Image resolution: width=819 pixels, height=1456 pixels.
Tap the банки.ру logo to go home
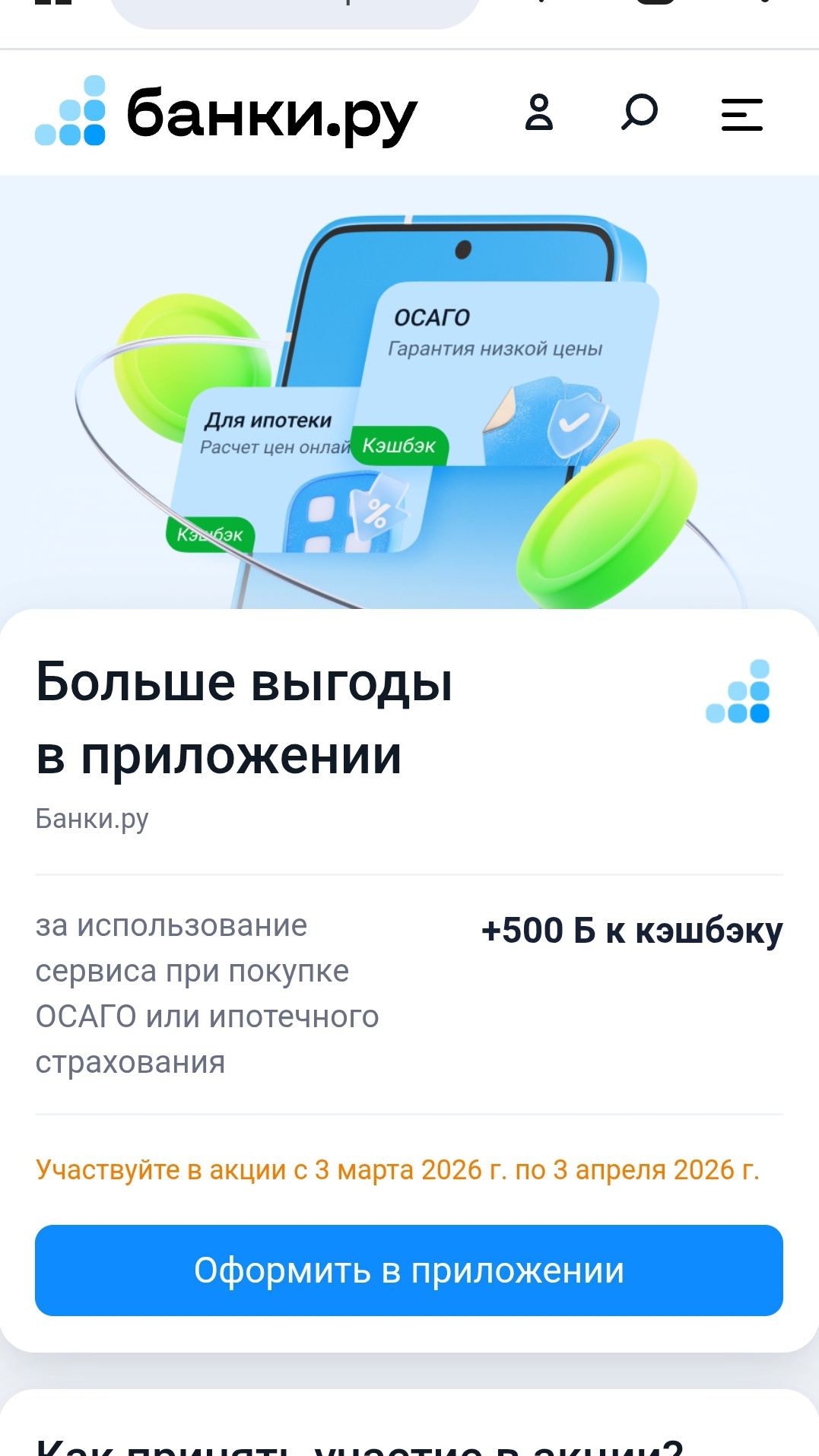click(x=227, y=114)
